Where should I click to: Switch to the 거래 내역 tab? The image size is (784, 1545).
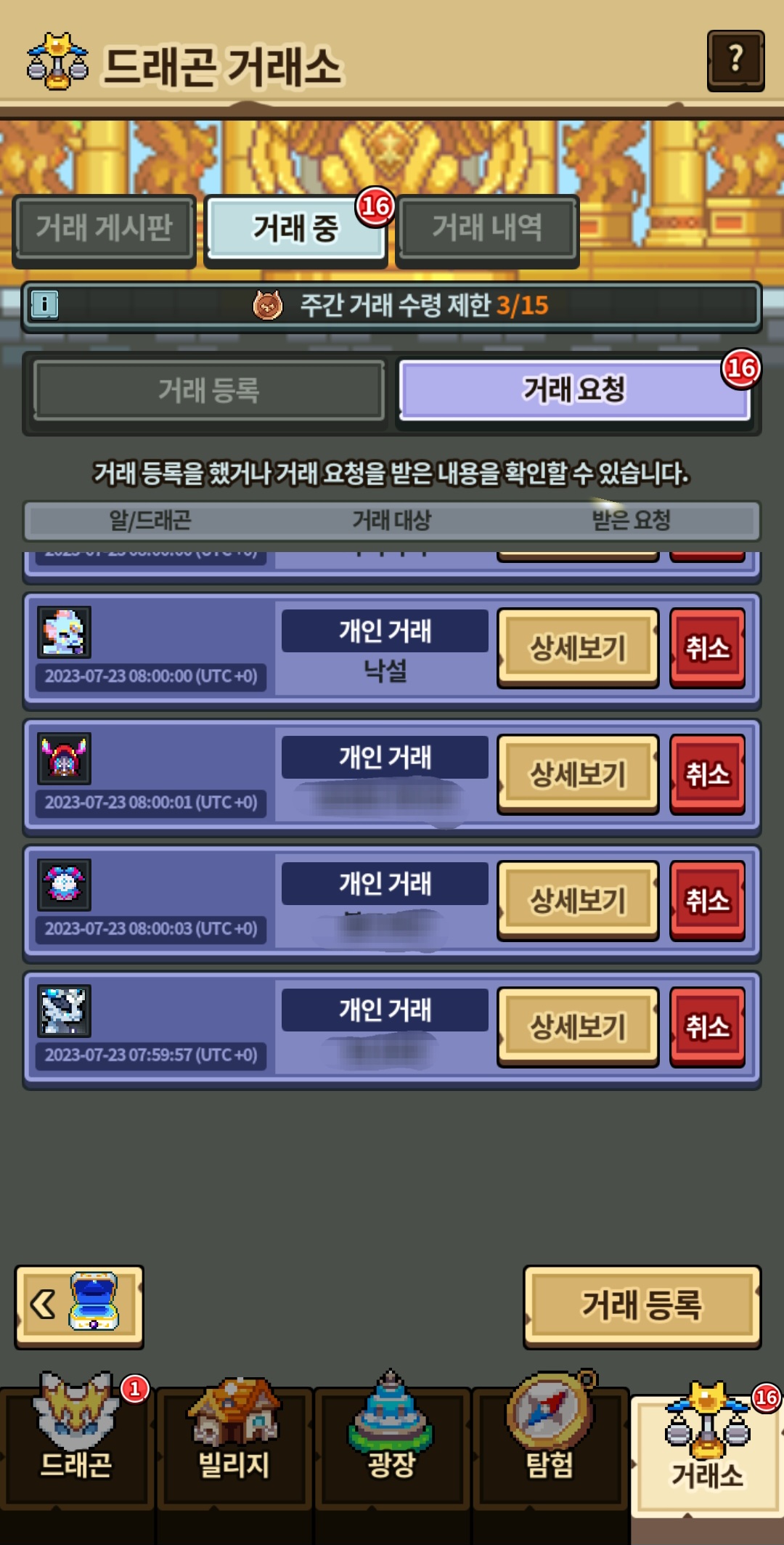[487, 228]
